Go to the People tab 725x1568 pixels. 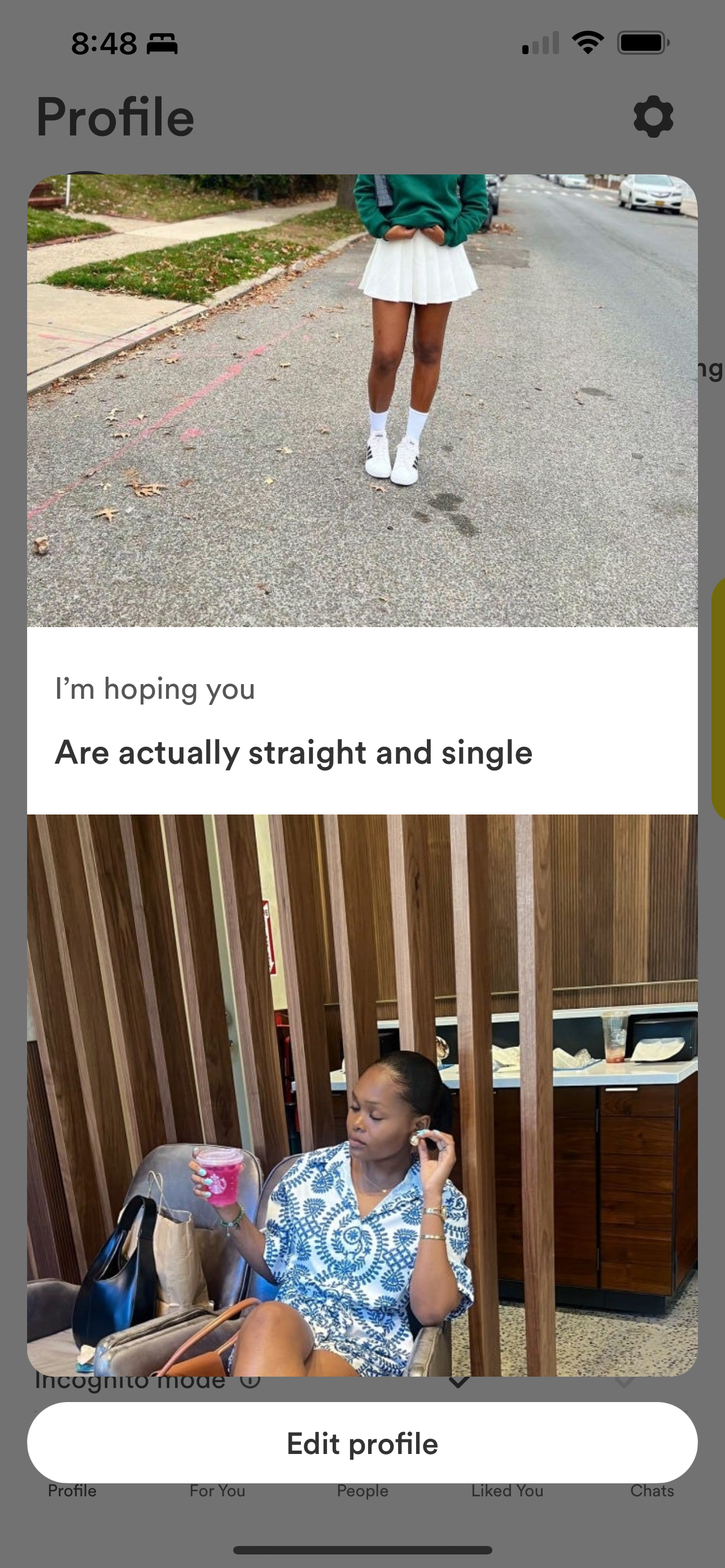point(362,1491)
